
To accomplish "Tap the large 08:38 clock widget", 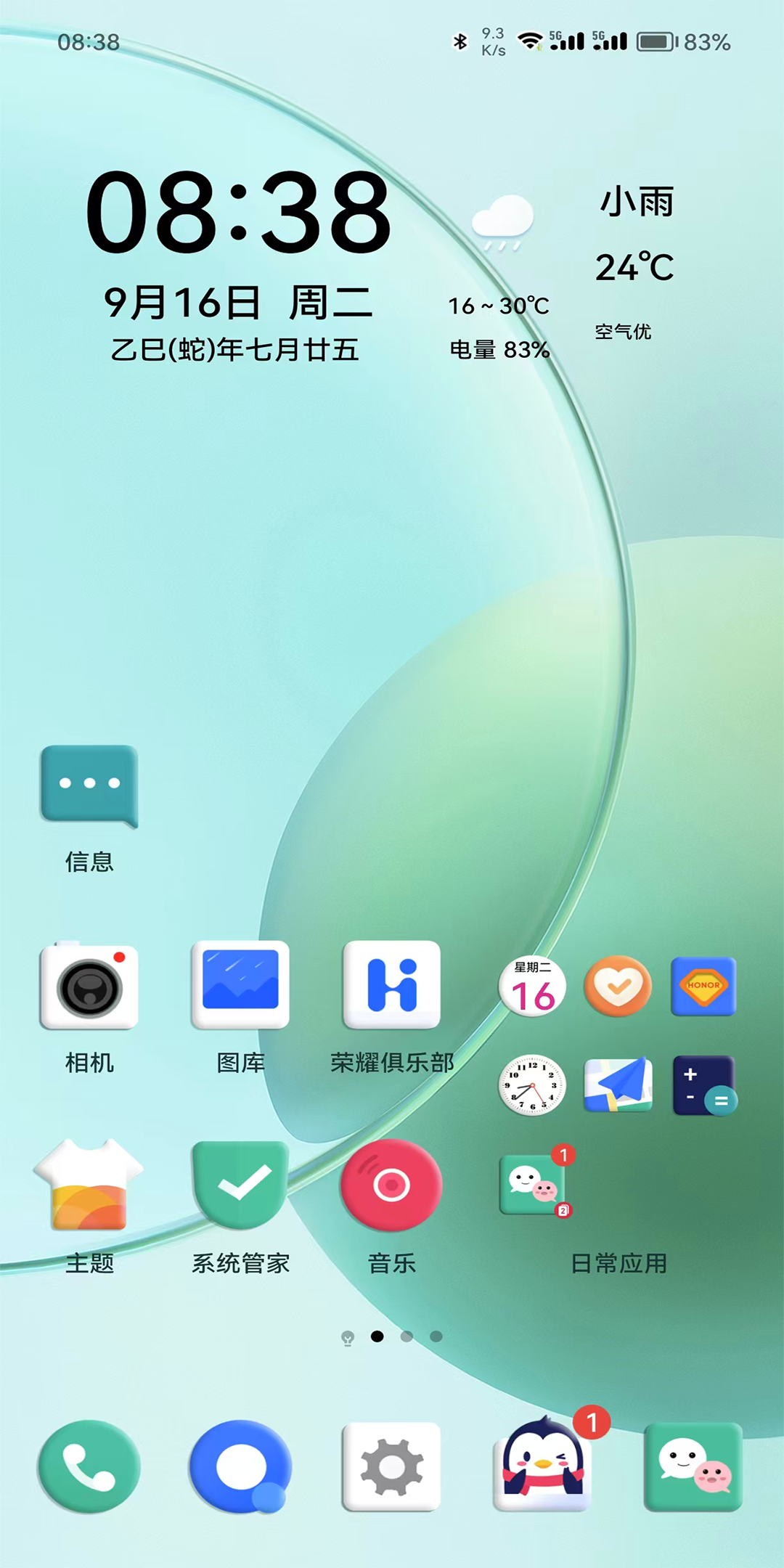I will [x=238, y=212].
